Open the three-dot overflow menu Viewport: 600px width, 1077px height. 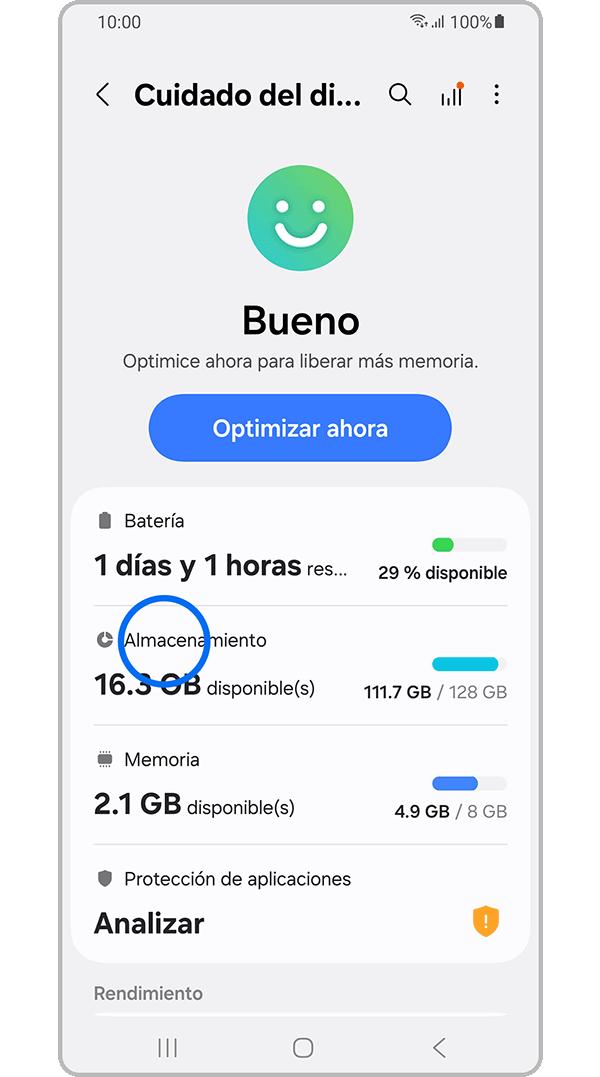(497, 95)
